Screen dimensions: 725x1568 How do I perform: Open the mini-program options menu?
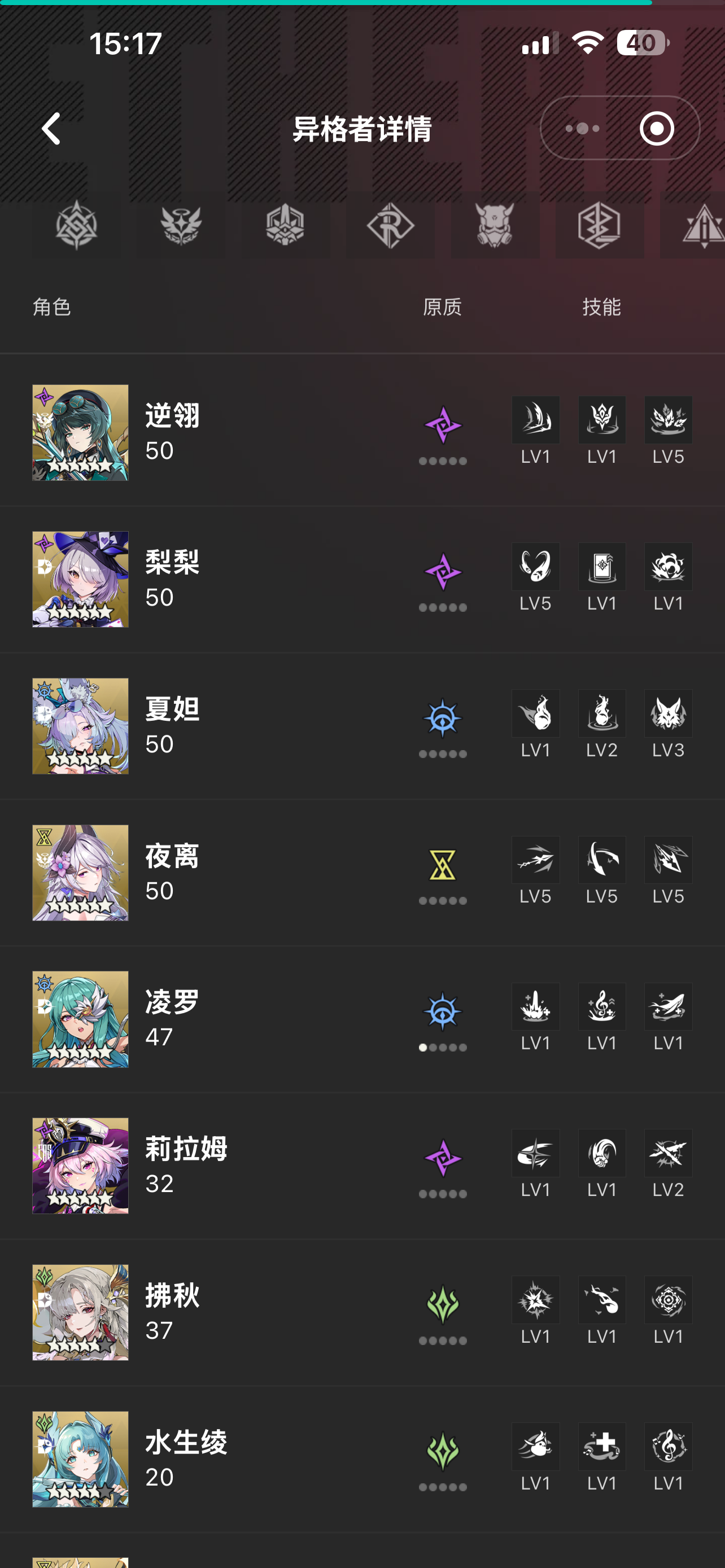(582, 129)
